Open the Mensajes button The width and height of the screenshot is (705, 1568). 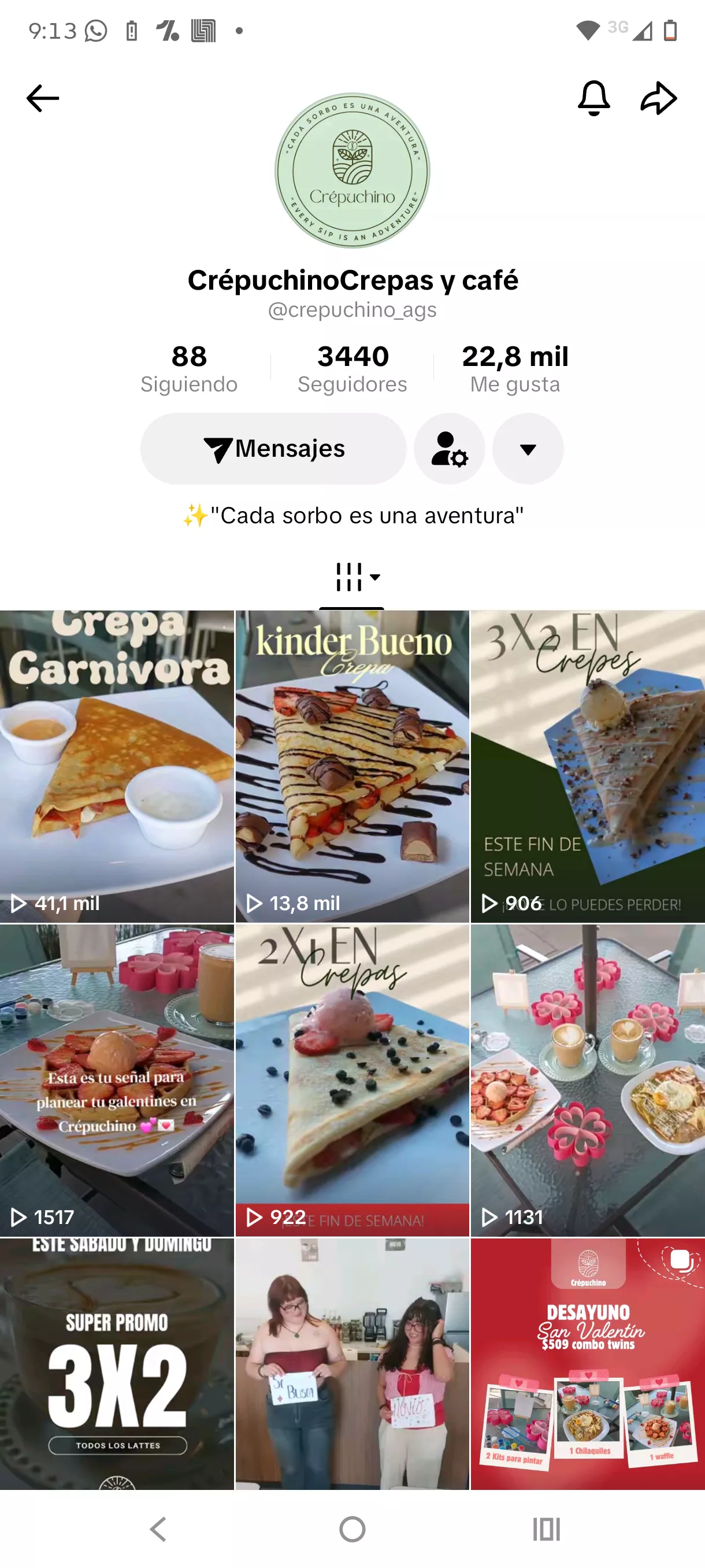point(273,449)
